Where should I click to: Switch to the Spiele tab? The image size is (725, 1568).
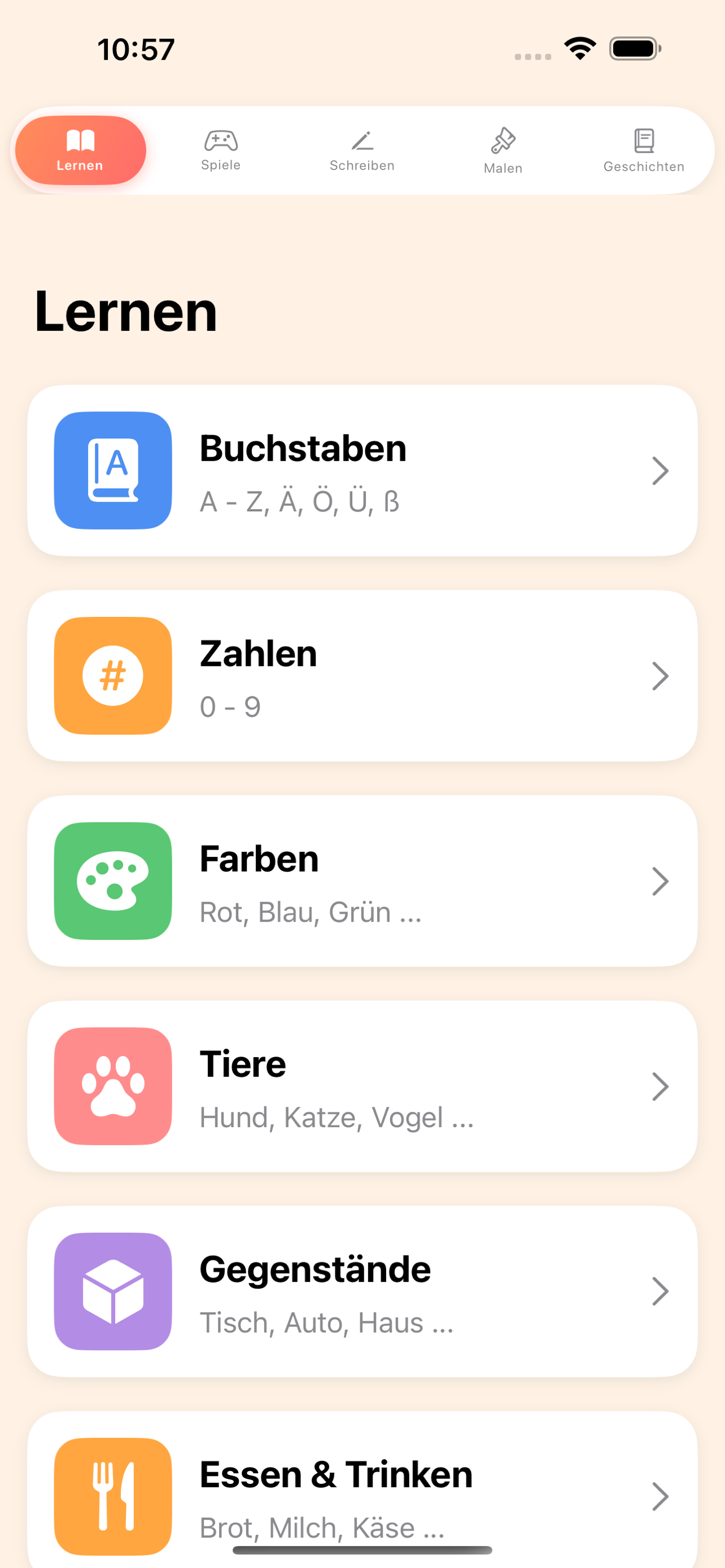tap(220, 150)
